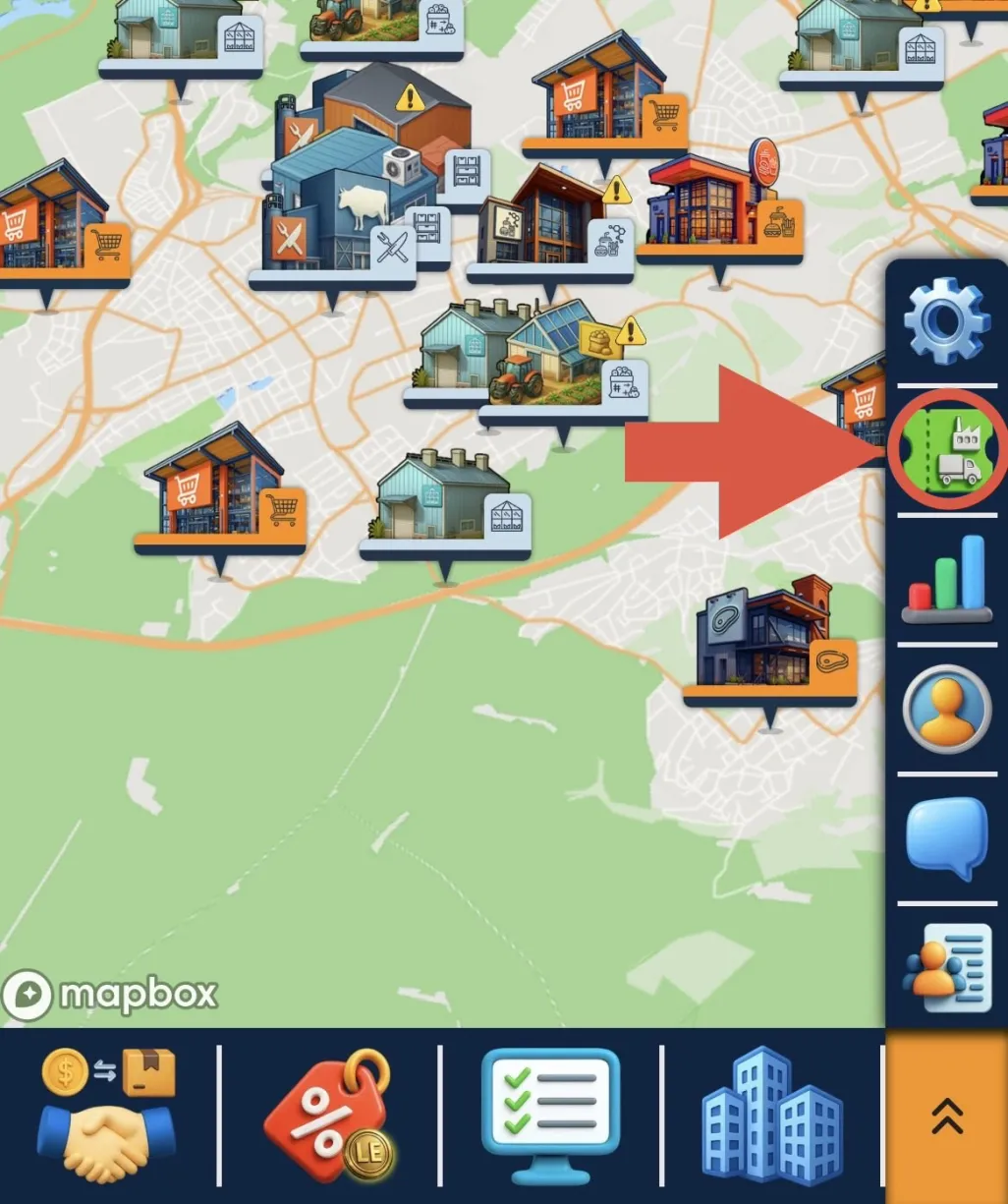Open the player profile icon

click(947, 709)
